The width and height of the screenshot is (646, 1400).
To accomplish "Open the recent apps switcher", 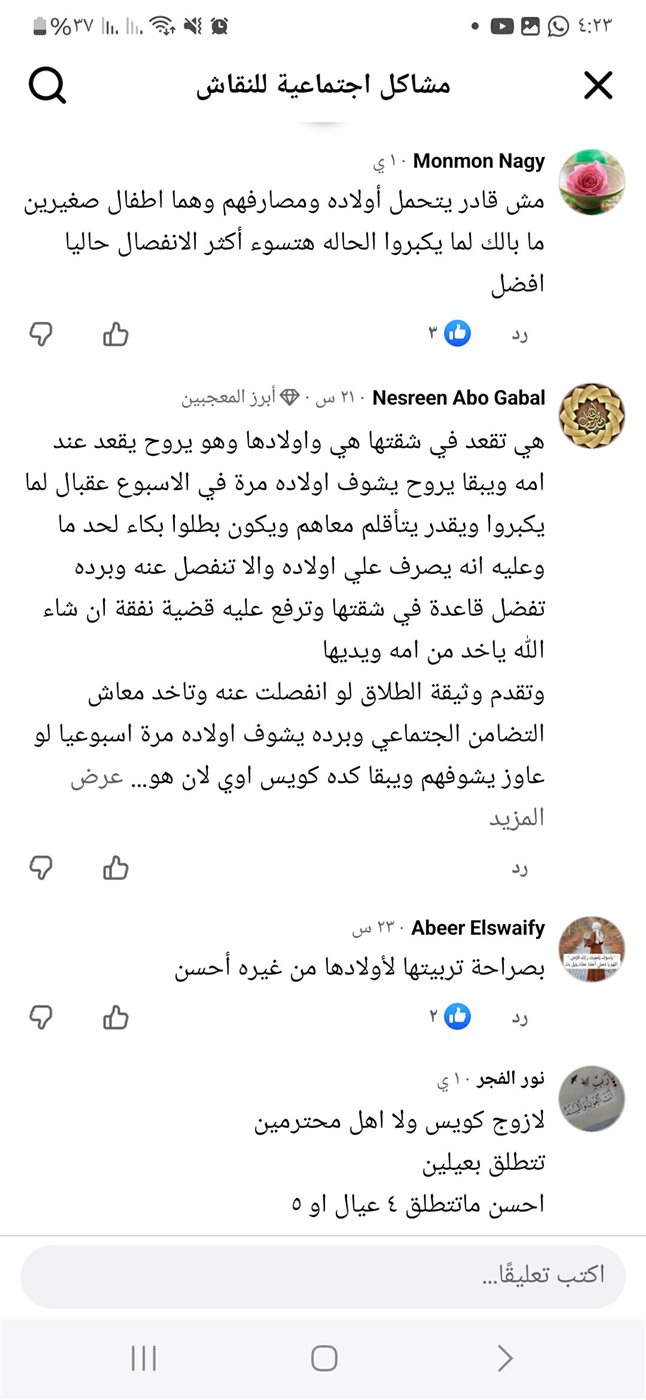I will [x=144, y=1357].
